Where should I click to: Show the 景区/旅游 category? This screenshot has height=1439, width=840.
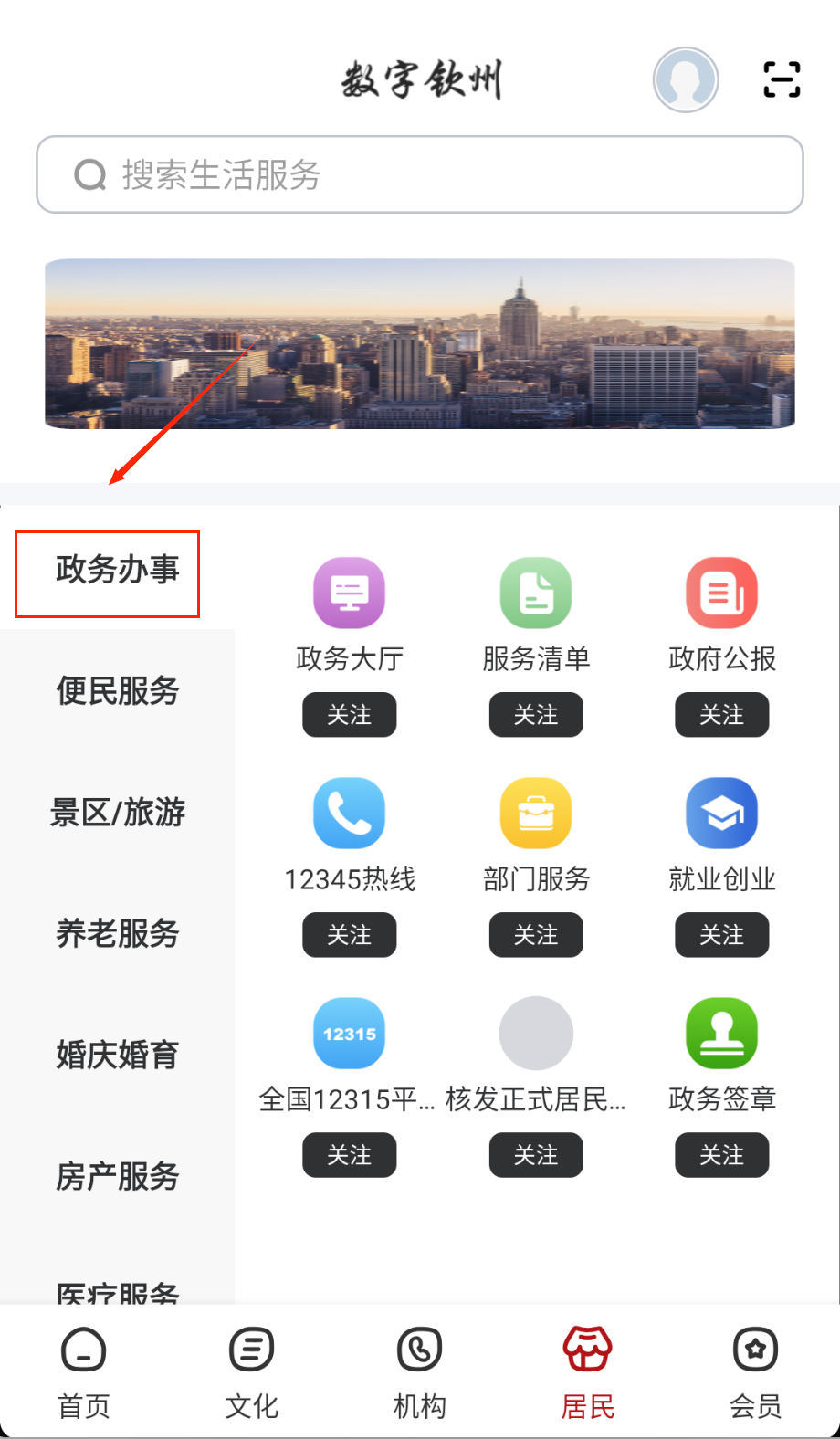click(117, 812)
